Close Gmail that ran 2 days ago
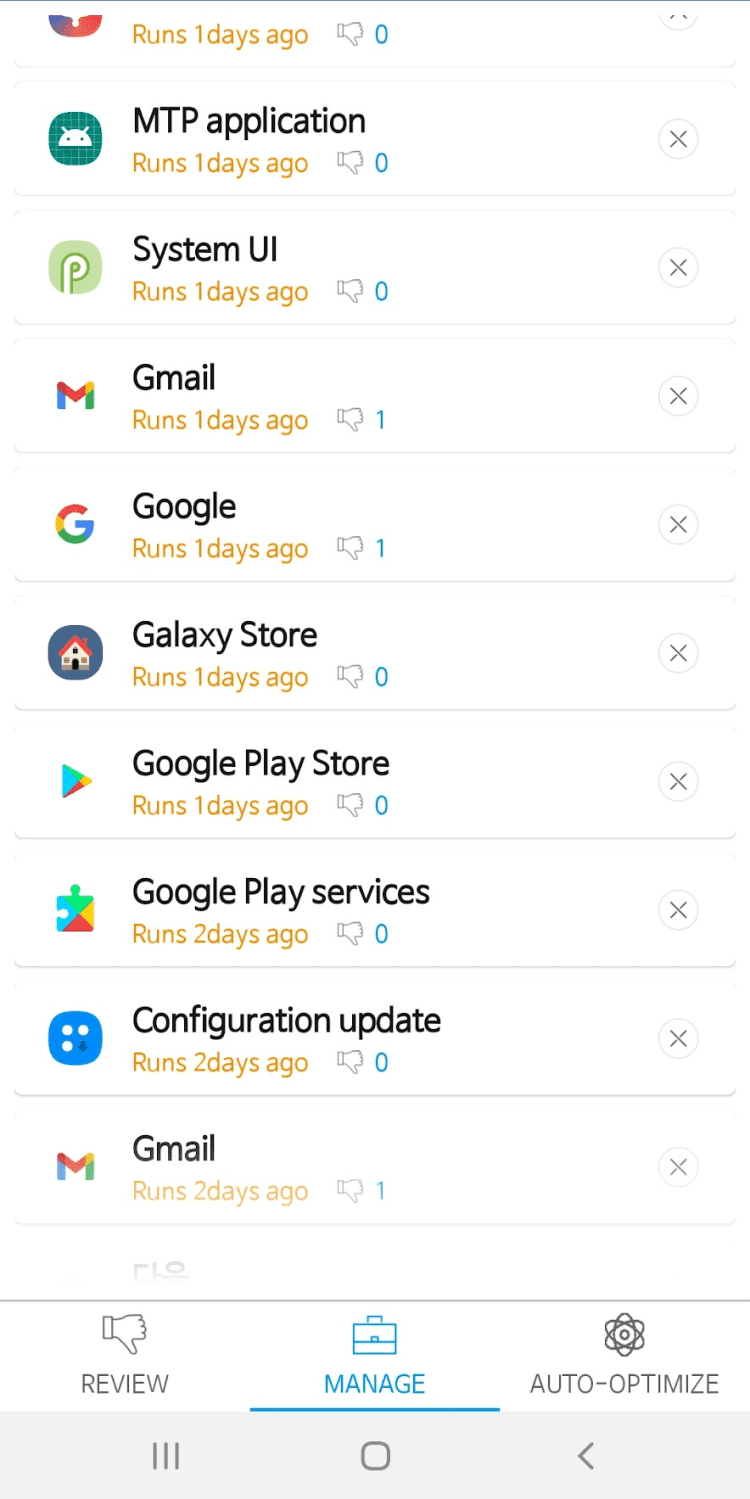Screen dimensions: 750x1499 pyautogui.click(x=678, y=1166)
